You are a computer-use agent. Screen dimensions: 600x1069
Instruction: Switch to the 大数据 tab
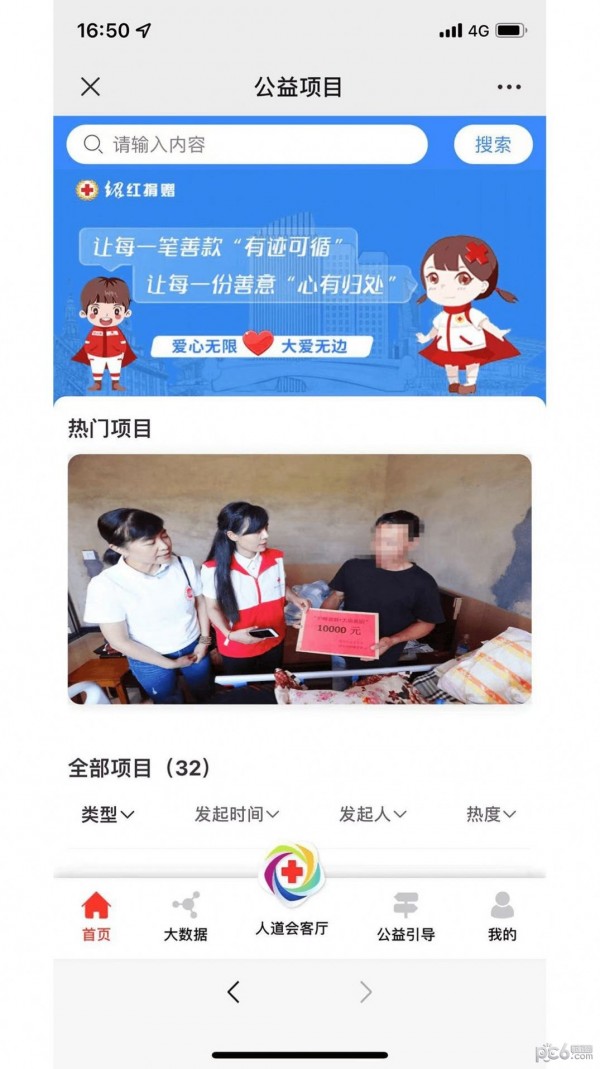[x=185, y=917]
